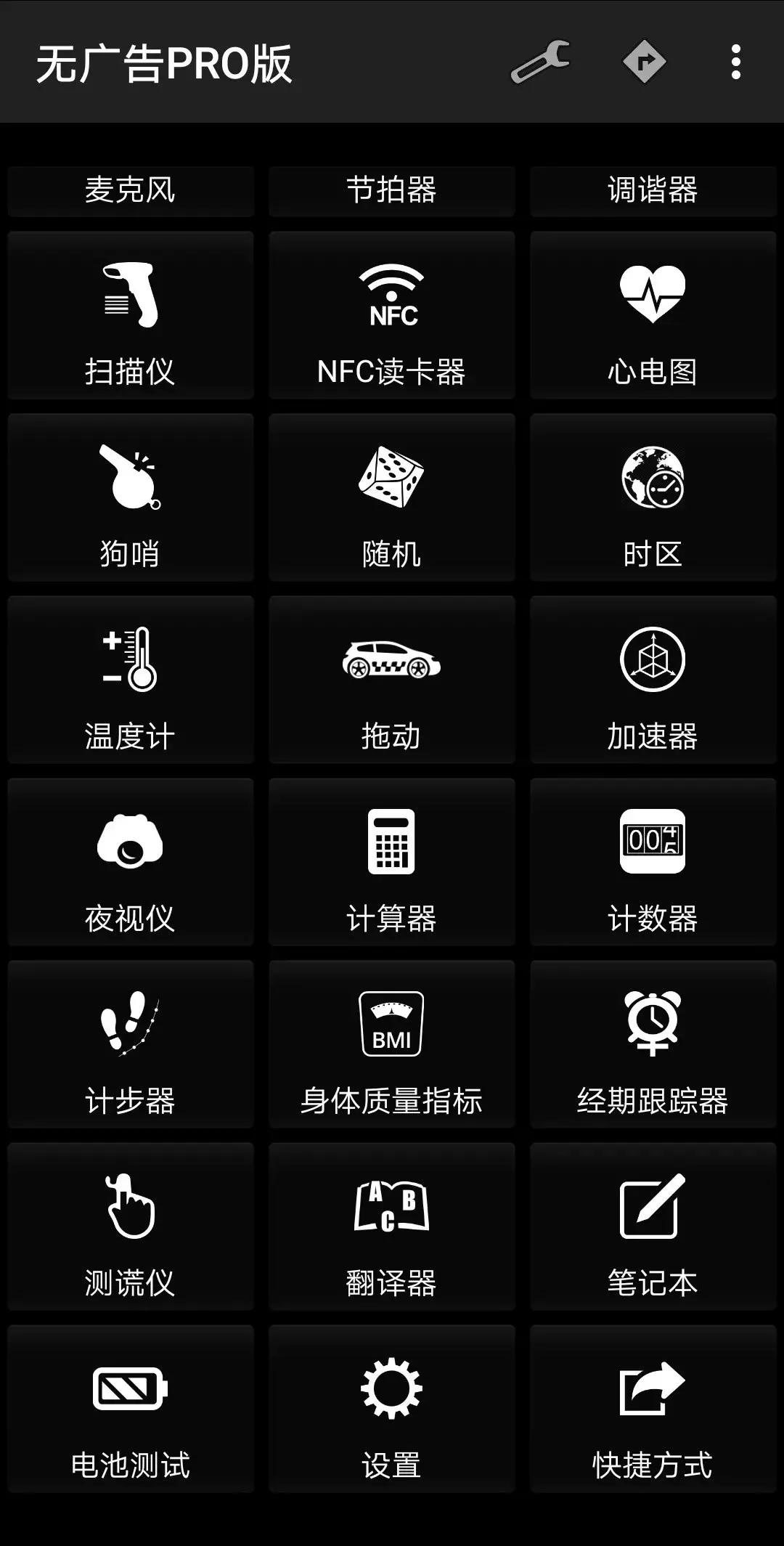Launch the 温度计 thermometer
This screenshot has height=1546, width=784.
(131, 680)
